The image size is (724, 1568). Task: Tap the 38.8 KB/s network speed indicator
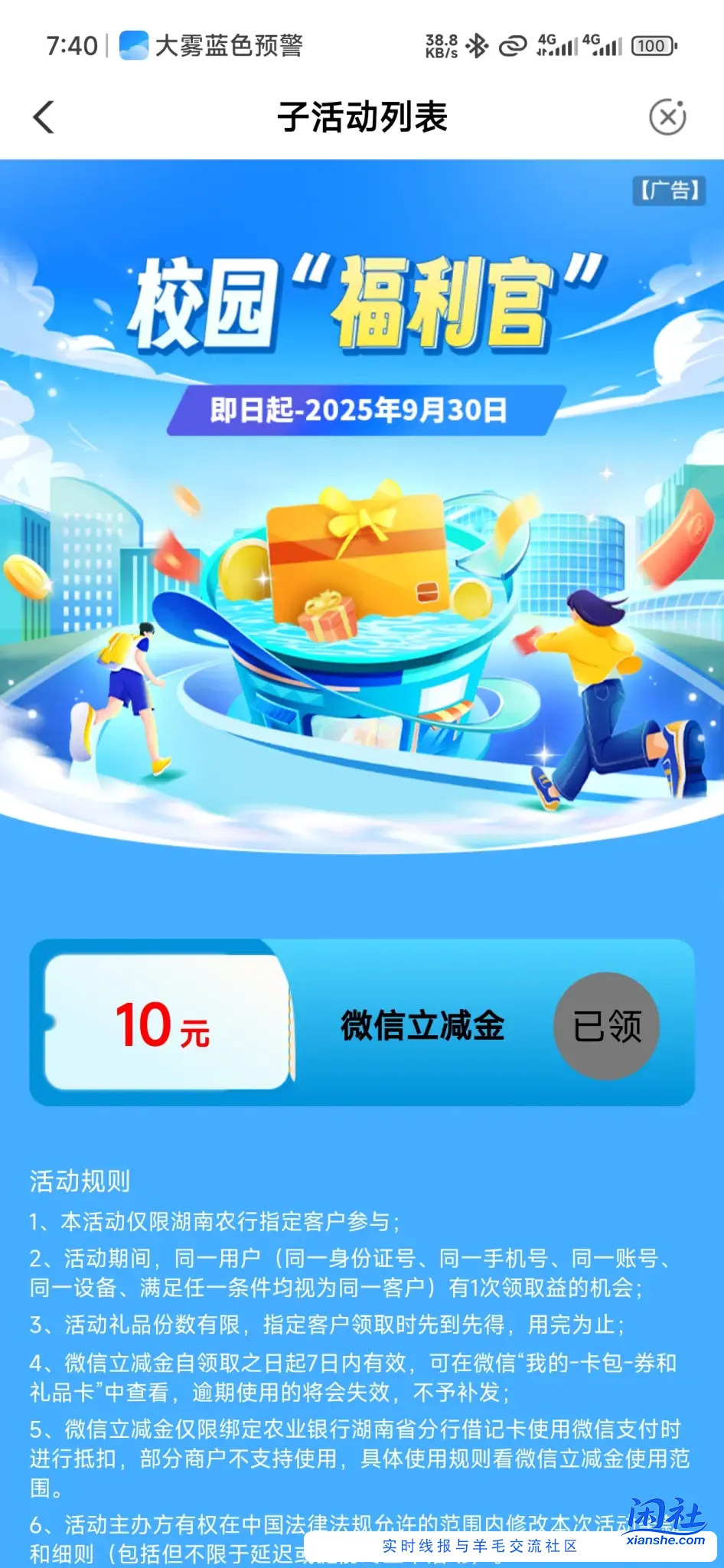440,44
